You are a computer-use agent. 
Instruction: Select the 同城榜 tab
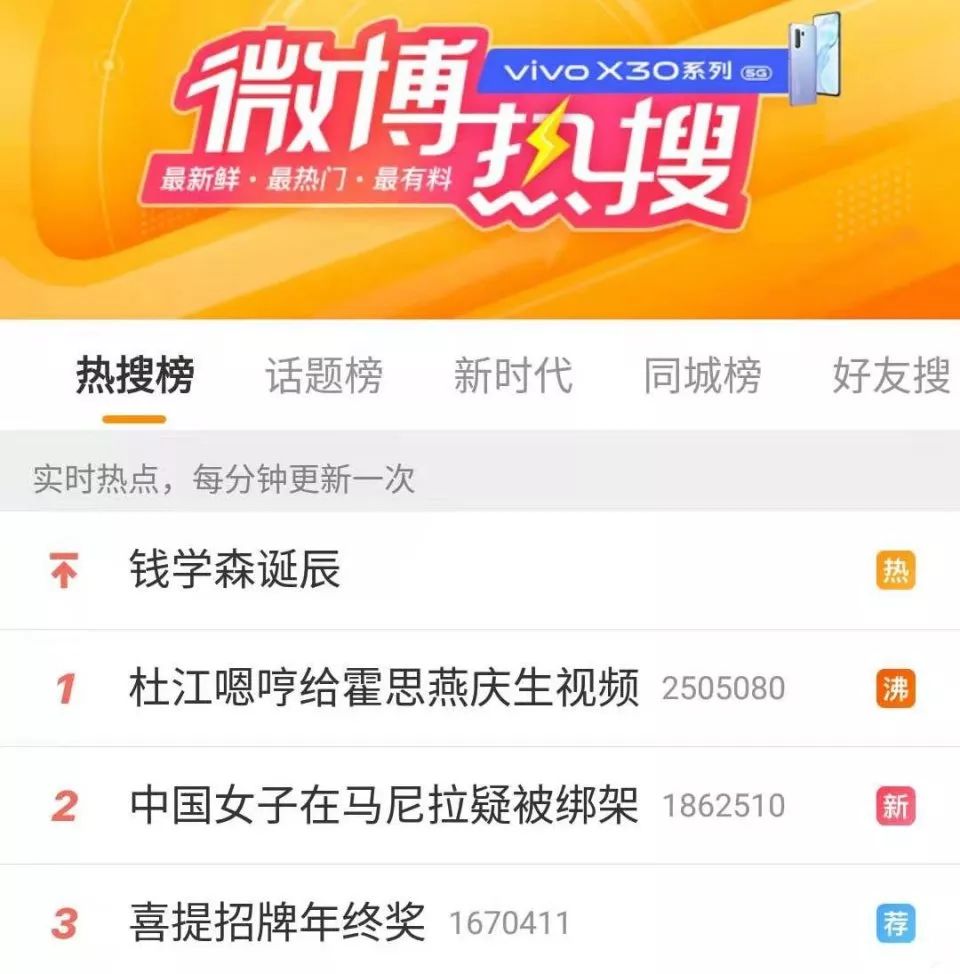(702, 377)
